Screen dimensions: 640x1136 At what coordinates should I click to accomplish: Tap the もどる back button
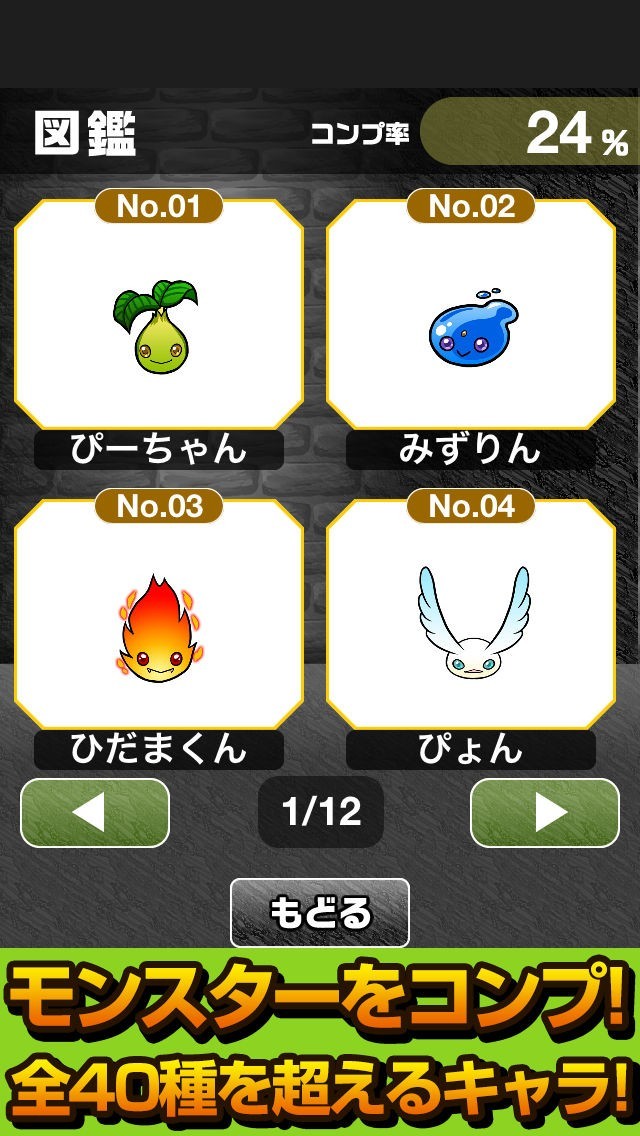320,912
